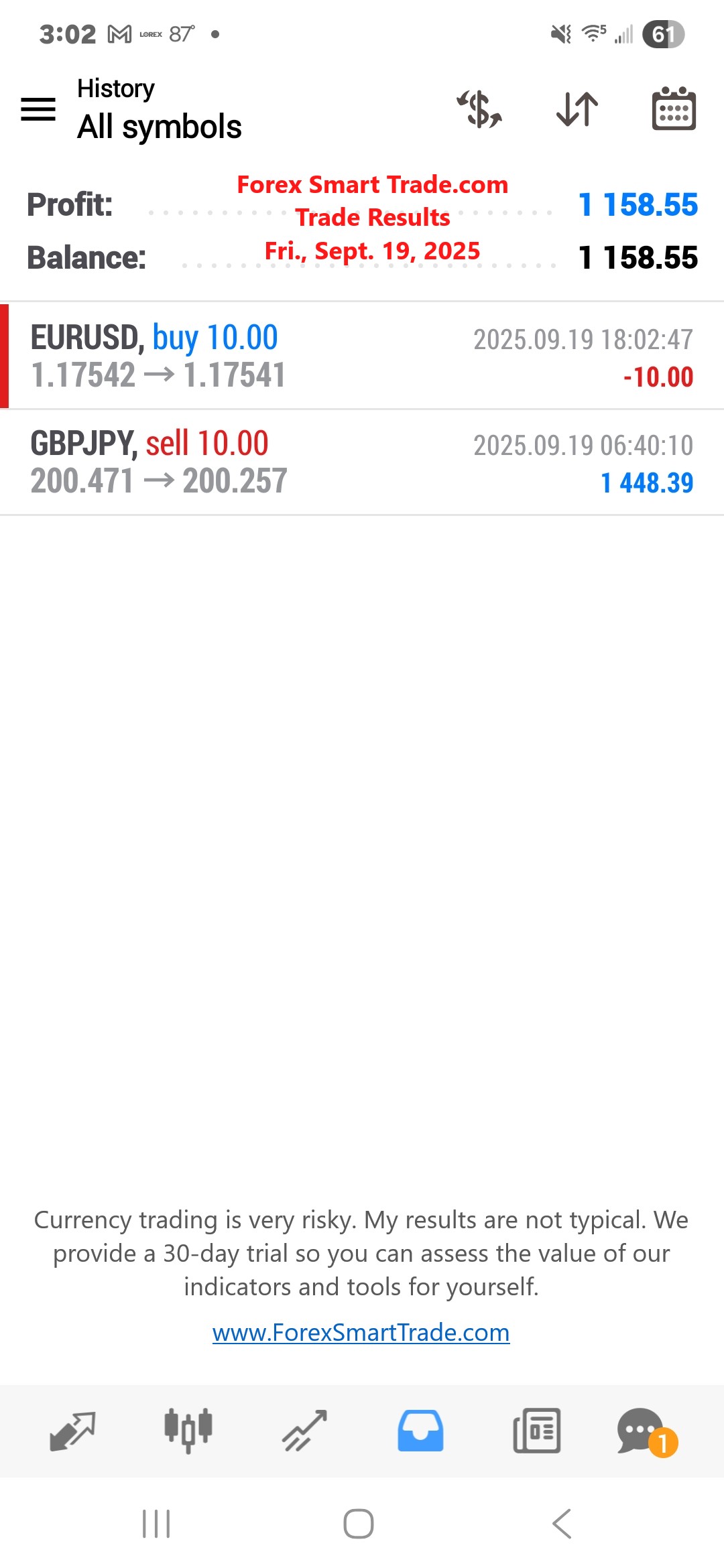Switch to the Trade tab
724x1568 pixels.
304,1431
